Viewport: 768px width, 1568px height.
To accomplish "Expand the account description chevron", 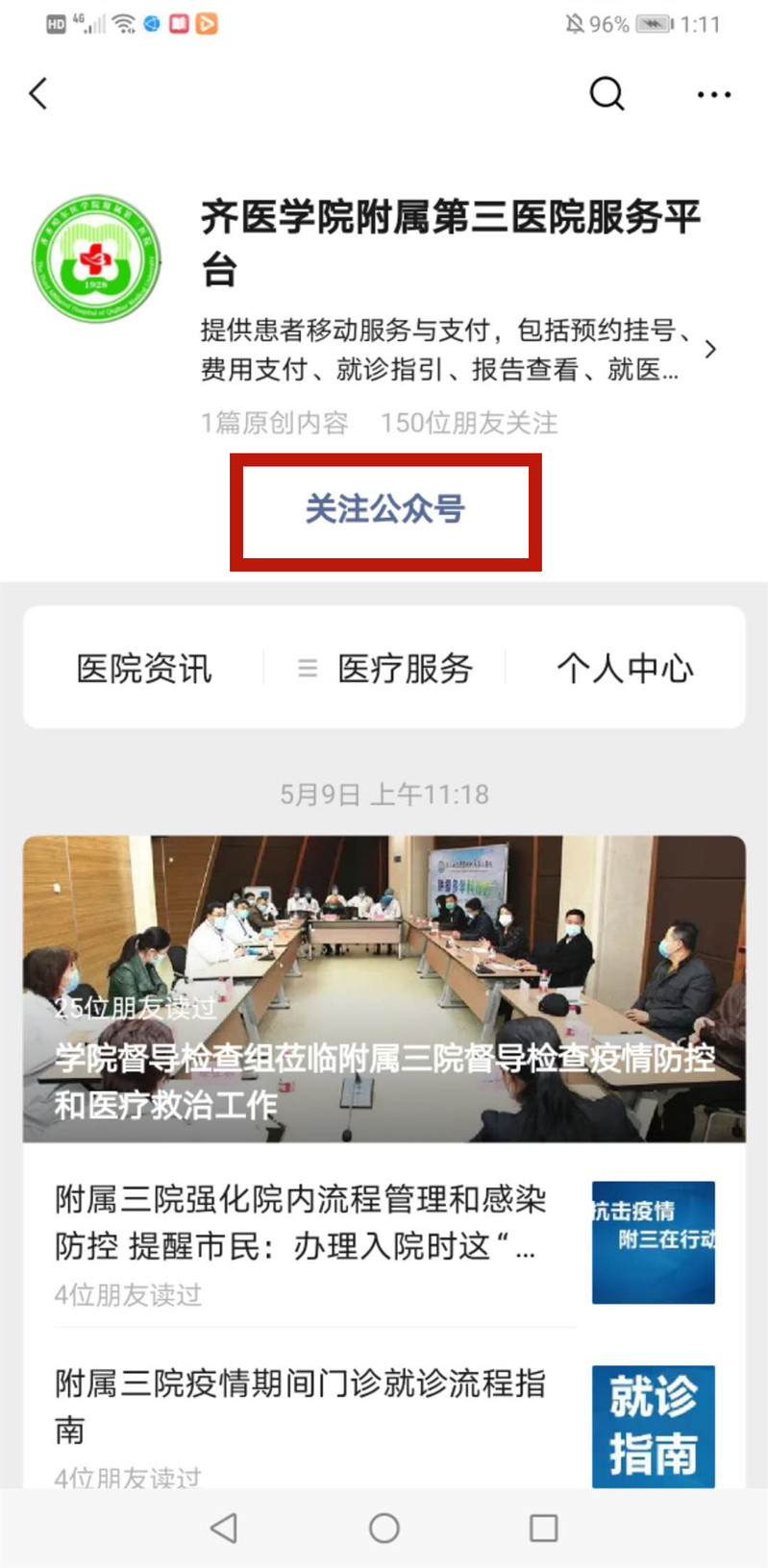I will [710, 350].
